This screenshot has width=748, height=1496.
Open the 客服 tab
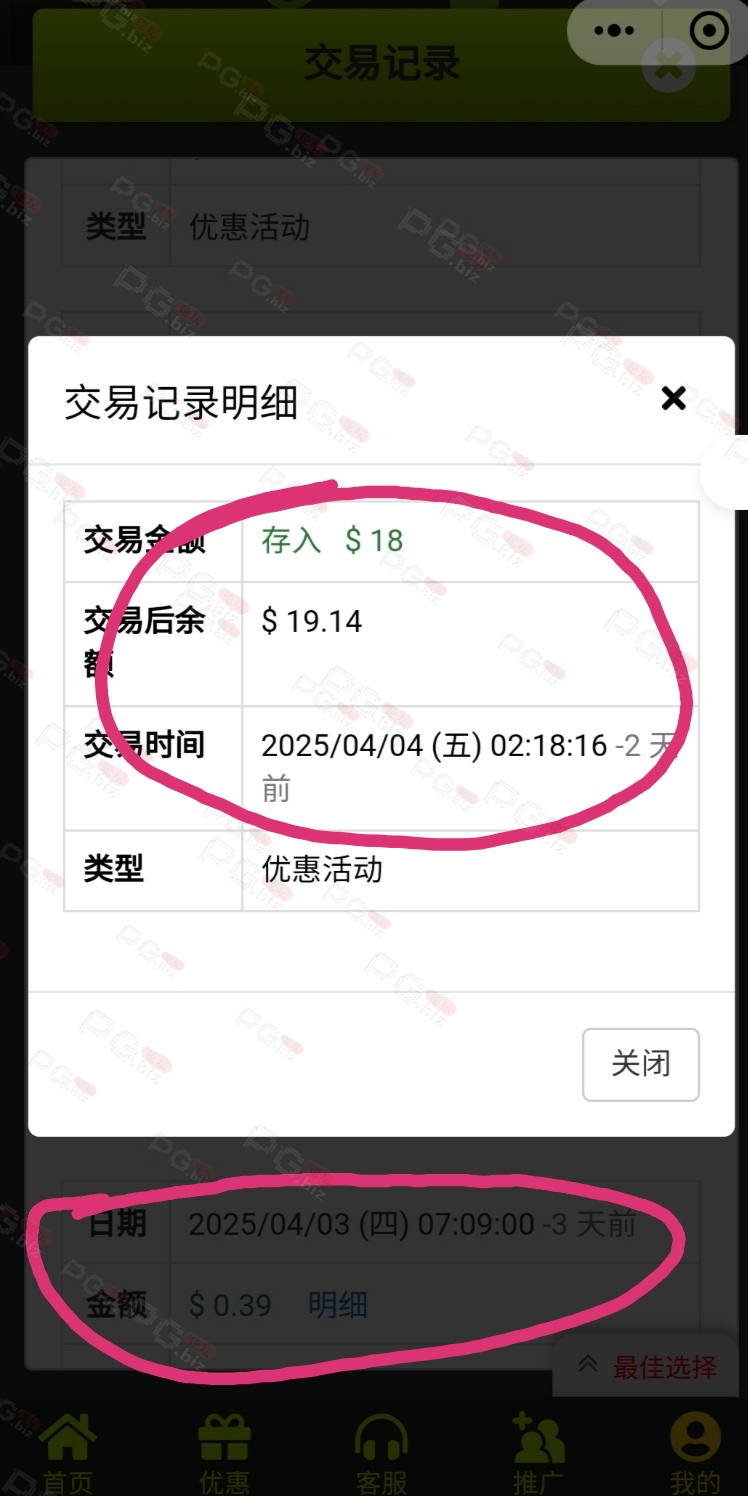[x=382, y=1450]
